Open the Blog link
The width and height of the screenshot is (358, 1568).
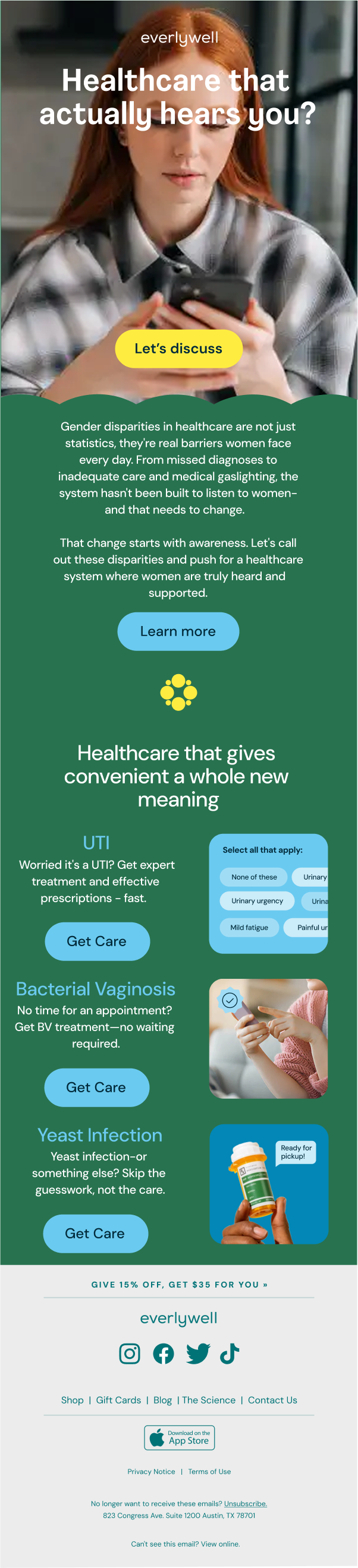[162, 1400]
